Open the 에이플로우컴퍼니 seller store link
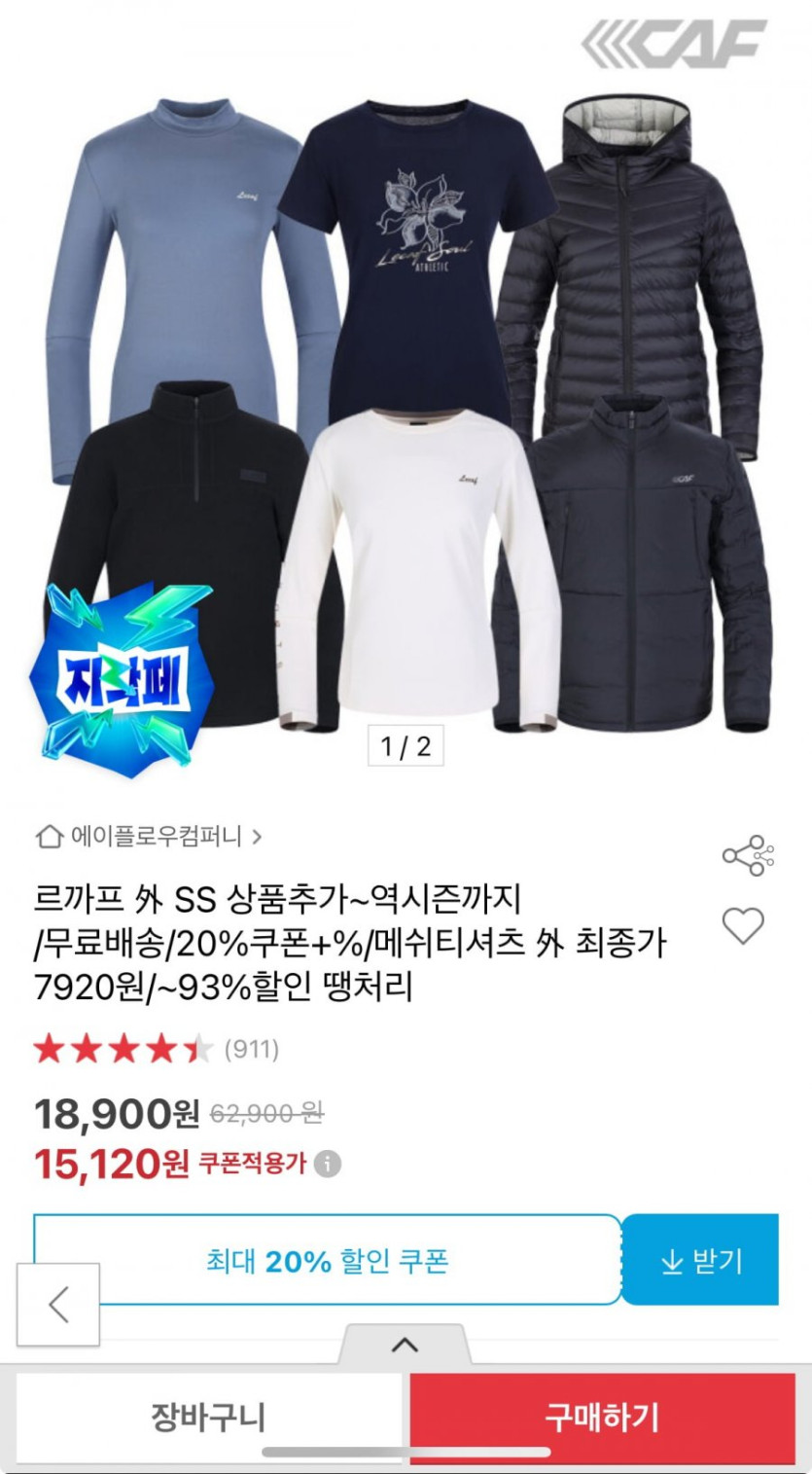The height and width of the screenshot is (1474, 812). tap(149, 836)
